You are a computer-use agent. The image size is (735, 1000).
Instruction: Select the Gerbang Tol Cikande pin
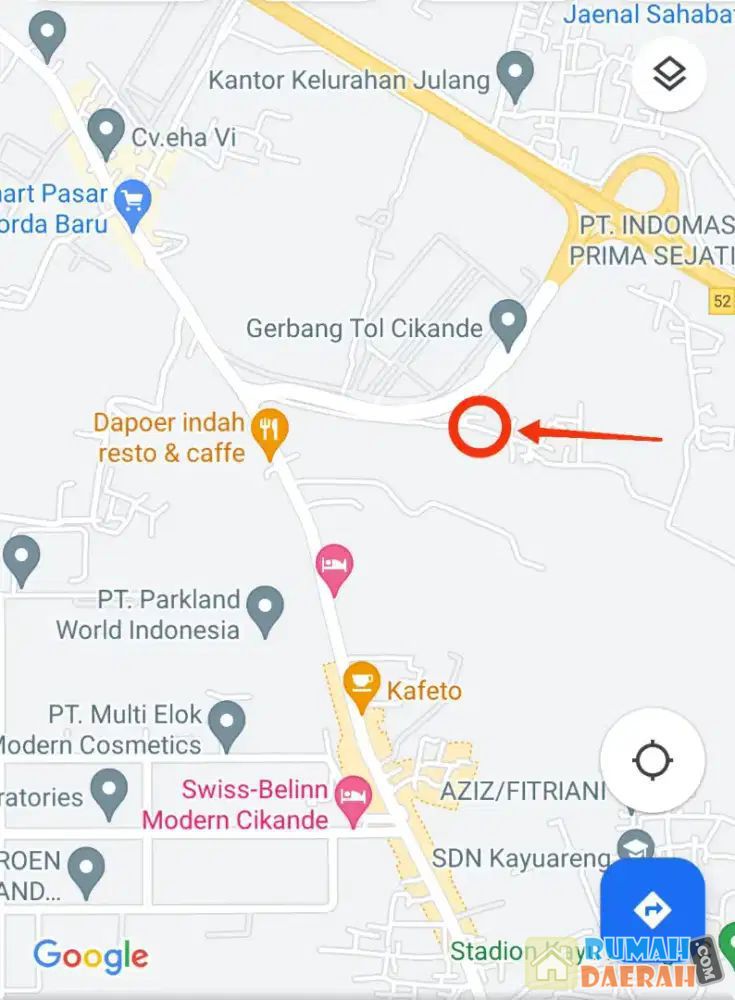[510, 321]
